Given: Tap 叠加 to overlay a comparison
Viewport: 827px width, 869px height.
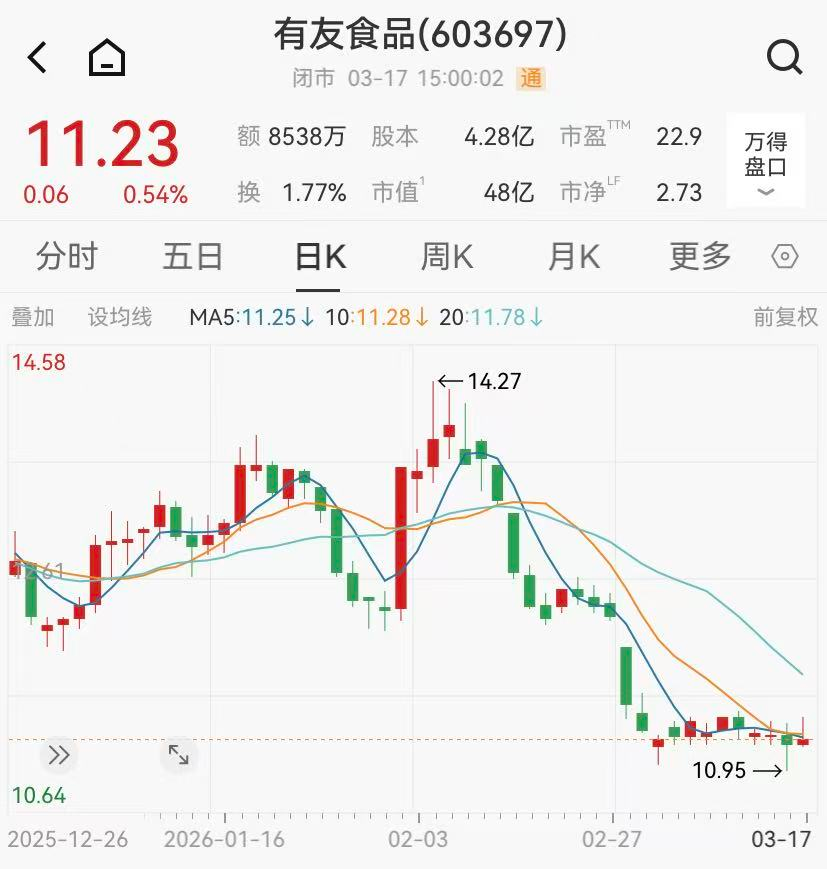Looking at the screenshot, I should [x=33, y=318].
